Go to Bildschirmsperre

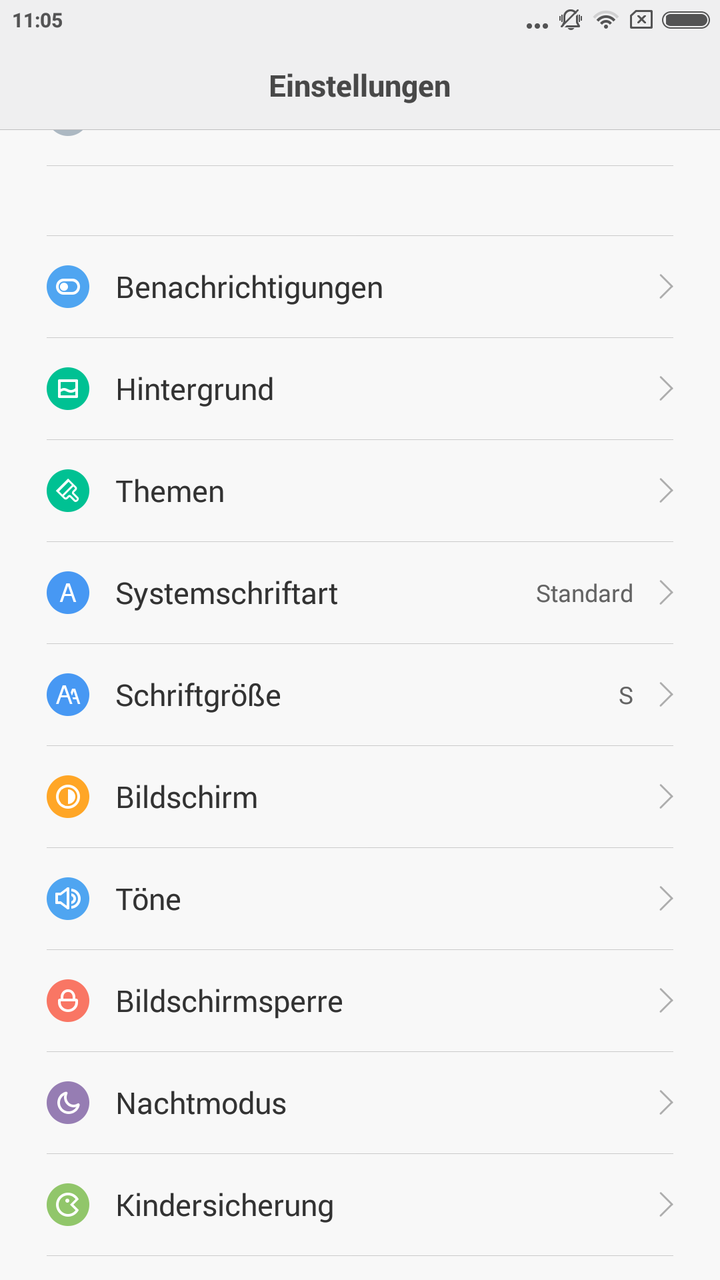pos(360,1001)
